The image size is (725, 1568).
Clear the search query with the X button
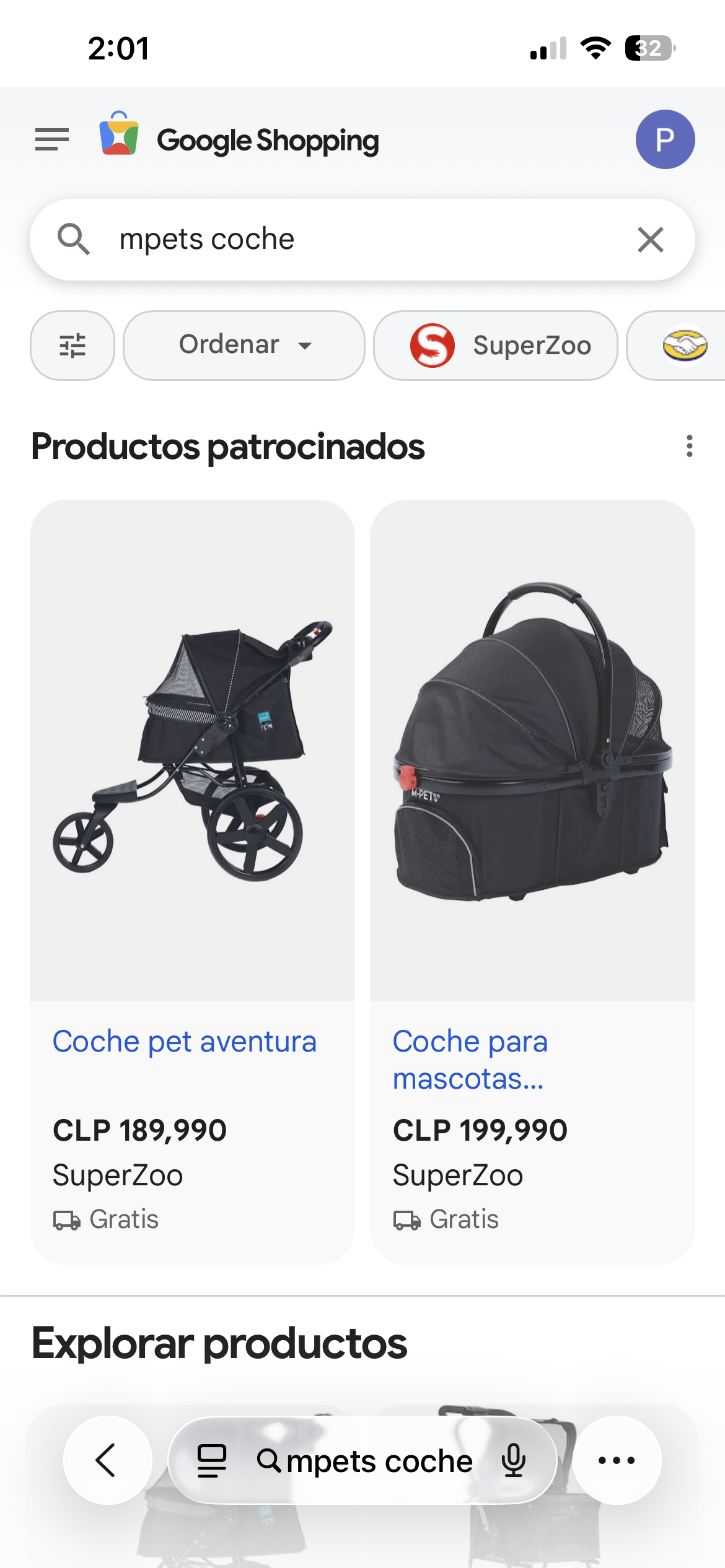coord(651,239)
